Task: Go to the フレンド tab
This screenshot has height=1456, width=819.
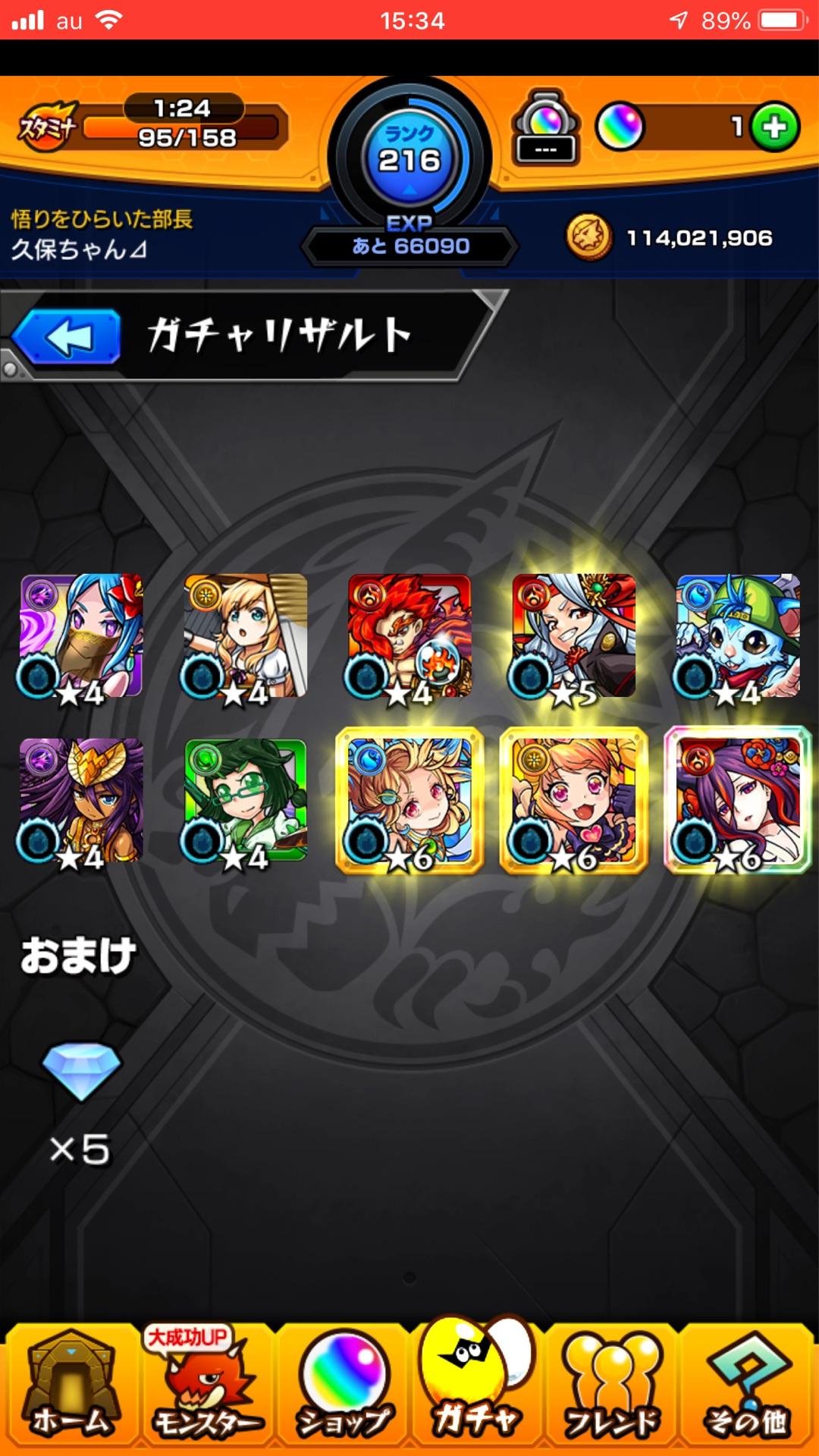Action: tap(613, 1388)
